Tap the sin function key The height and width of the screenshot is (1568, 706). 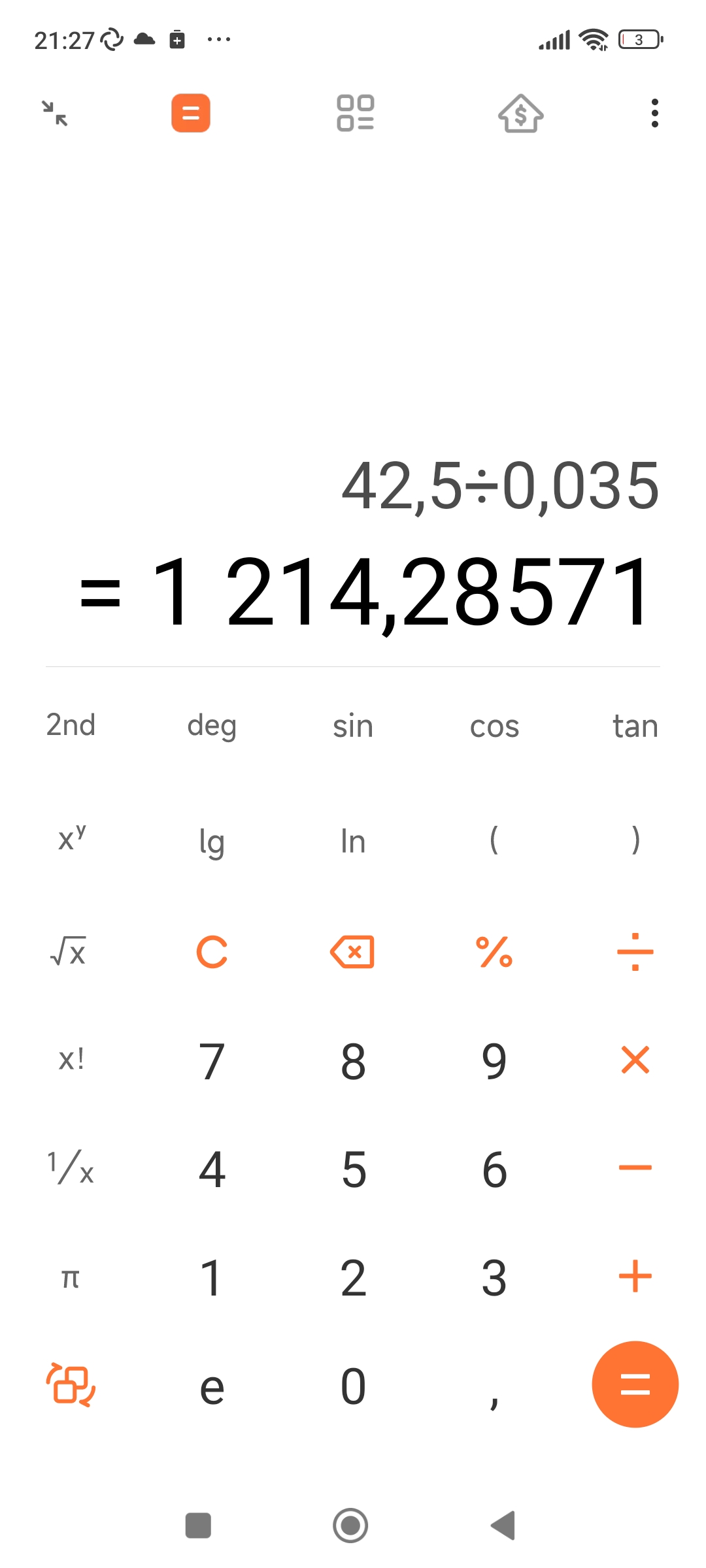353,725
